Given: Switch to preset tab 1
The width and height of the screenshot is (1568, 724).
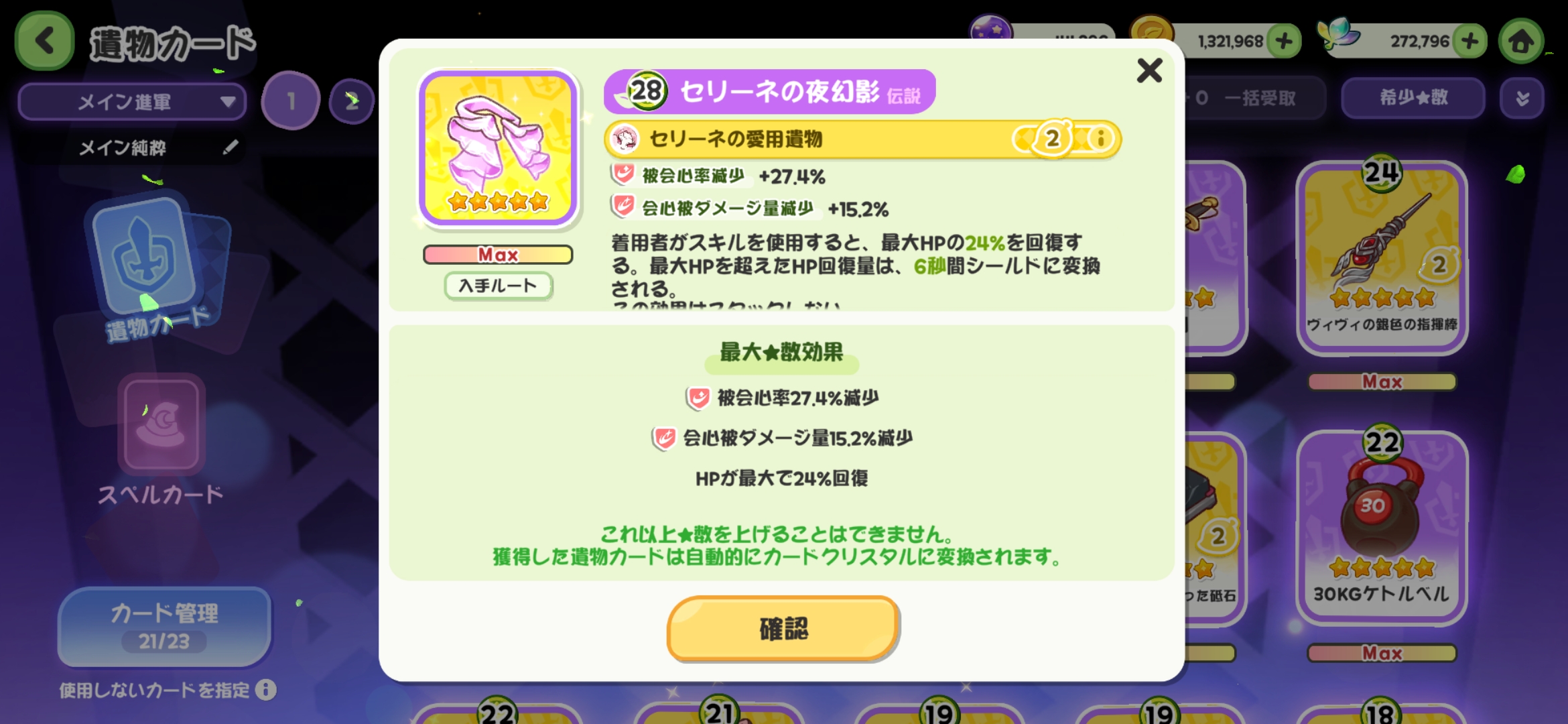Looking at the screenshot, I should (291, 101).
